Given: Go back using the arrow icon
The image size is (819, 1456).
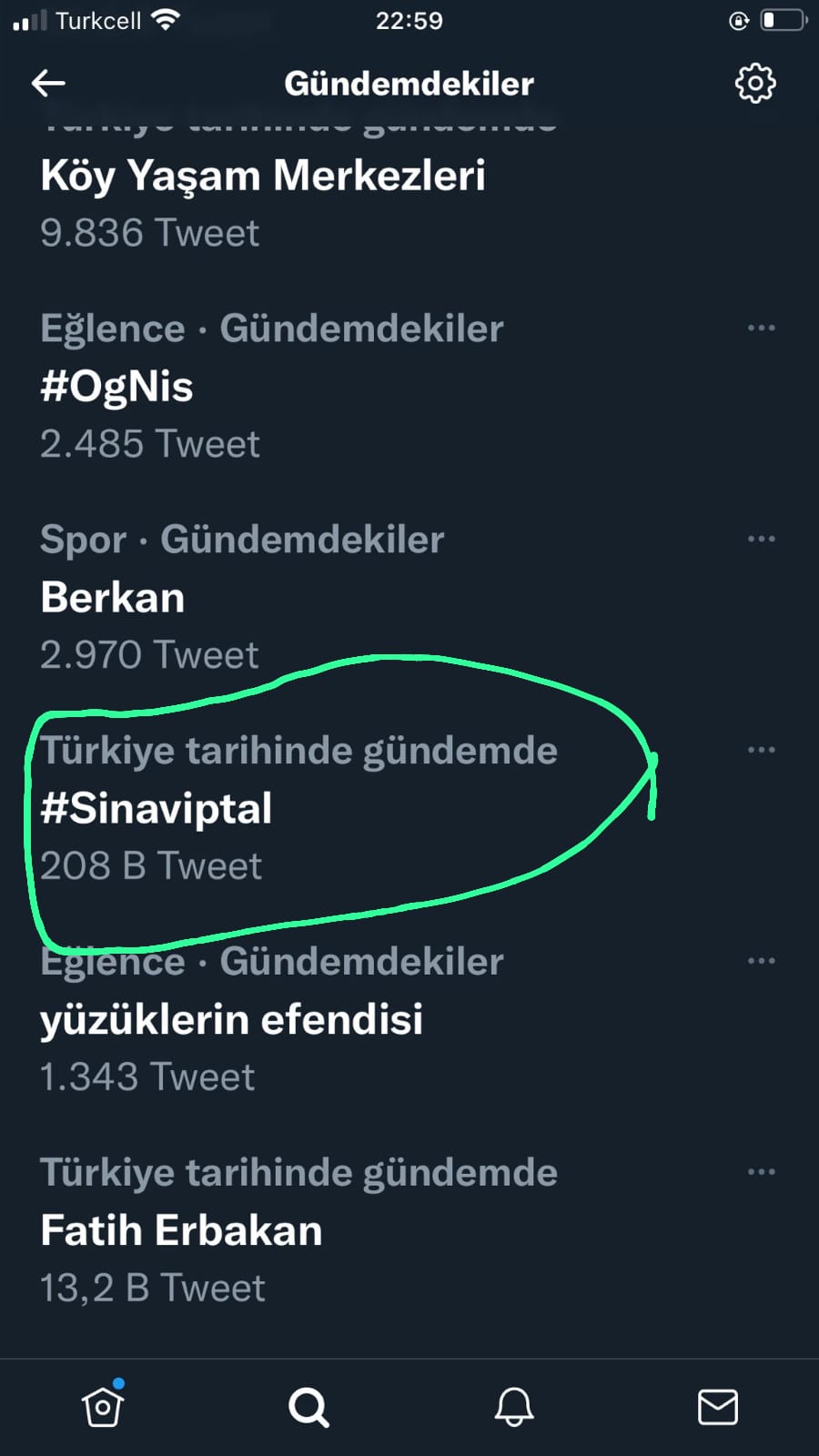Looking at the screenshot, I should pos(48,84).
